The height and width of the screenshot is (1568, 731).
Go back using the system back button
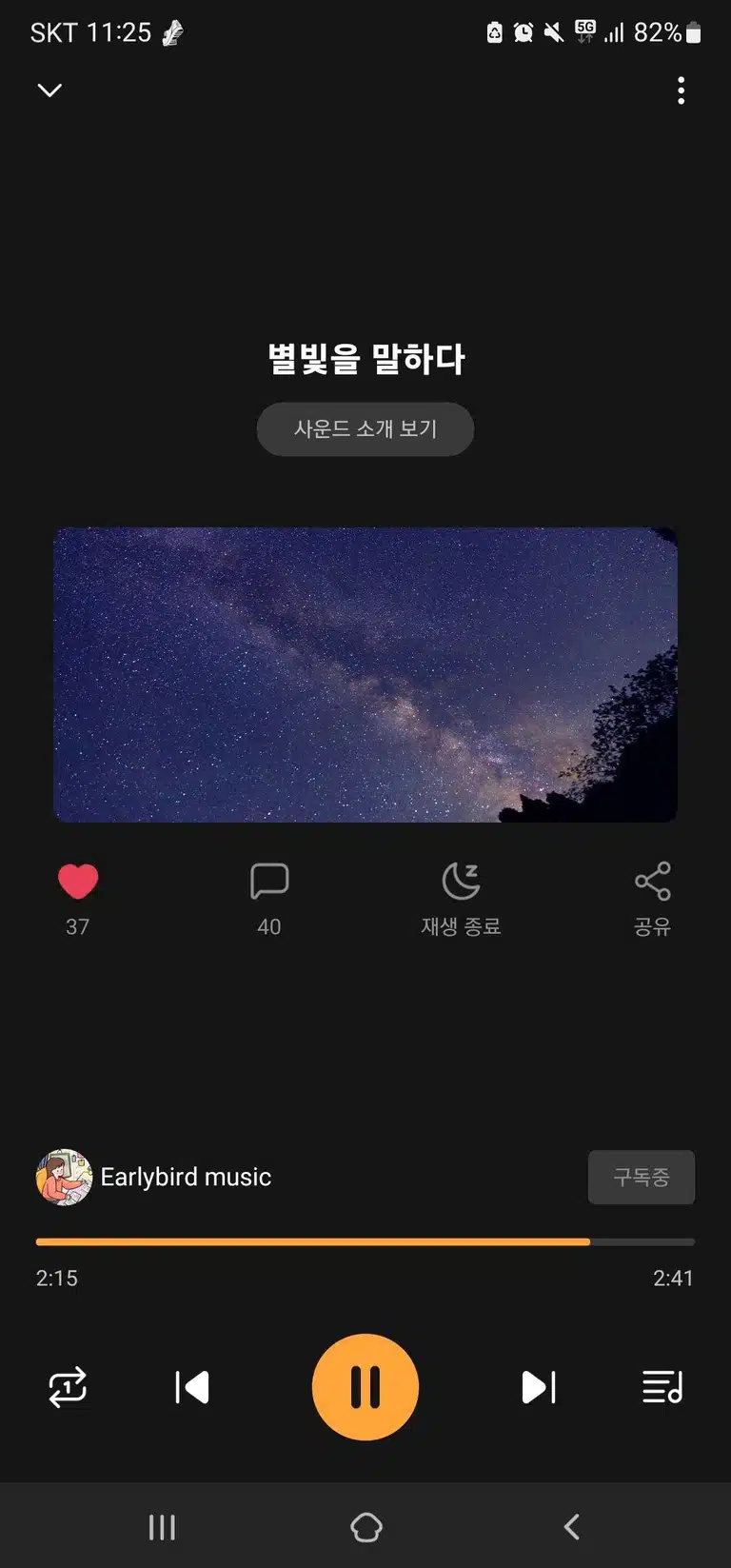[x=572, y=1527]
